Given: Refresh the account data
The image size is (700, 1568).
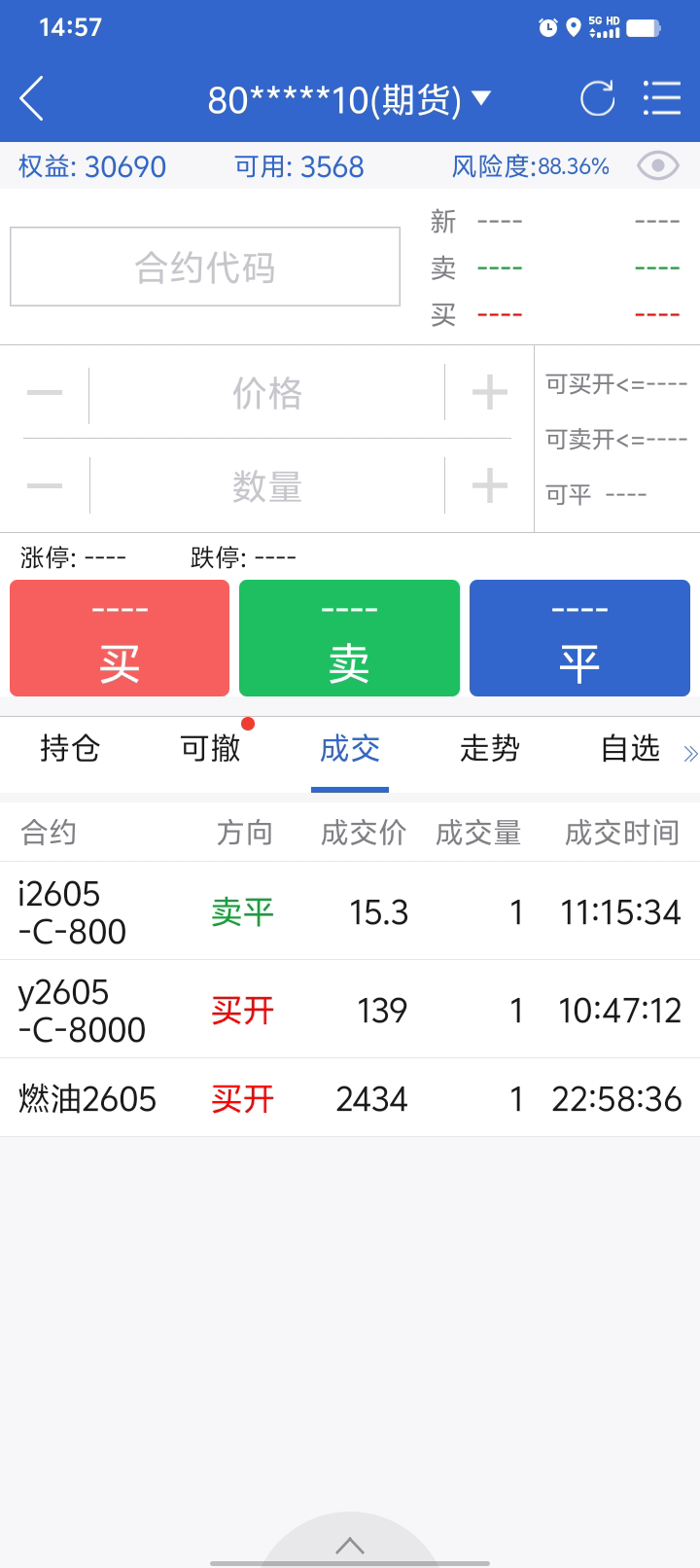Looking at the screenshot, I should coord(597,99).
